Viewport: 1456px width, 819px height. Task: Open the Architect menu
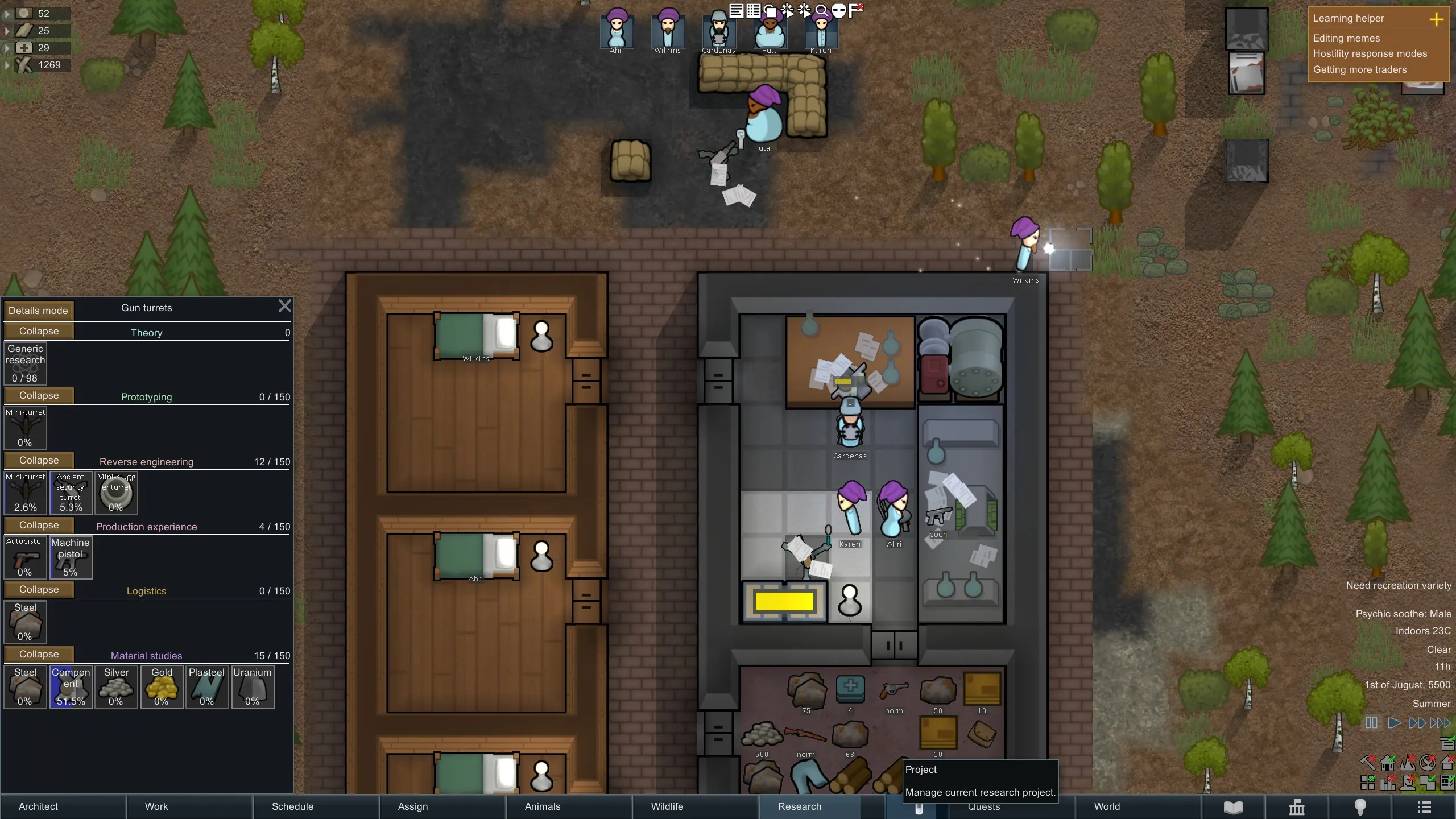coord(38,806)
